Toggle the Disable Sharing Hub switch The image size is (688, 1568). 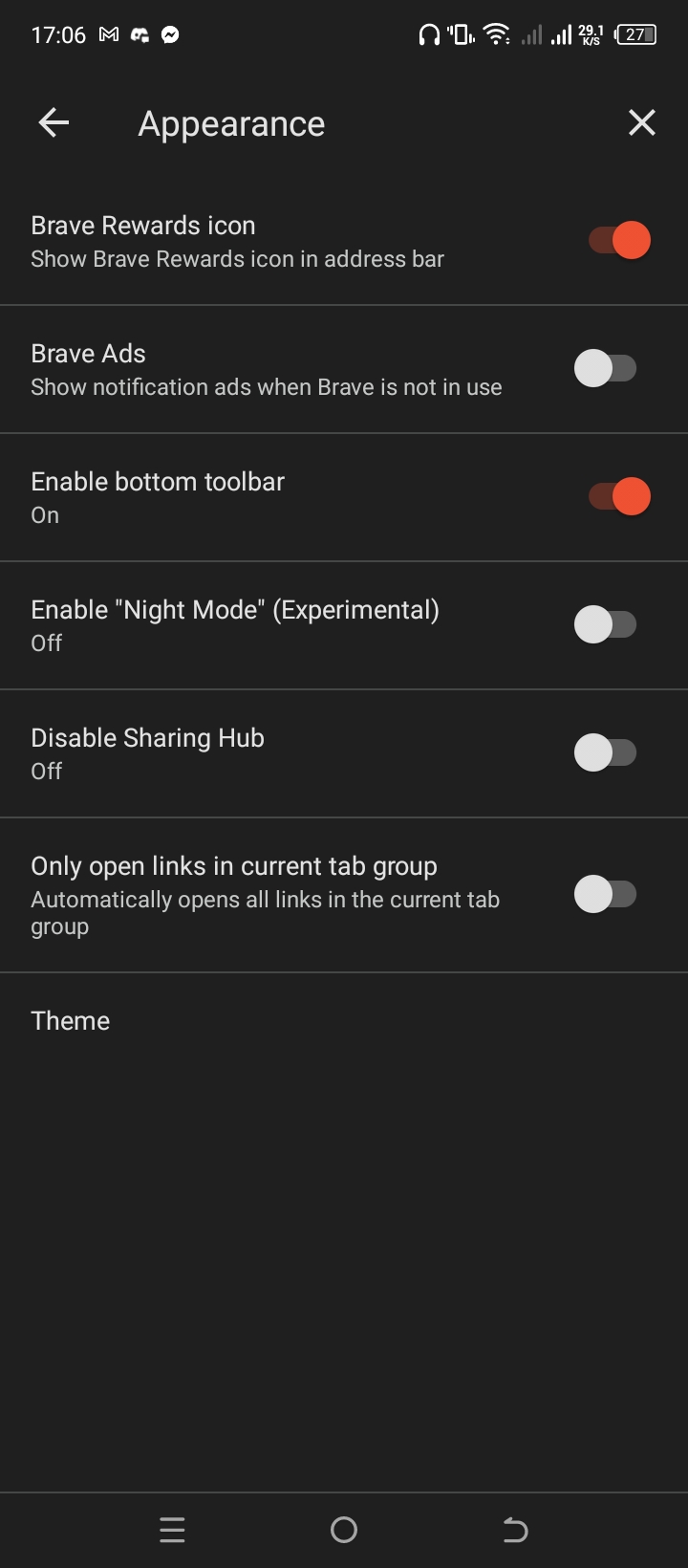click(x=605, y=752)
